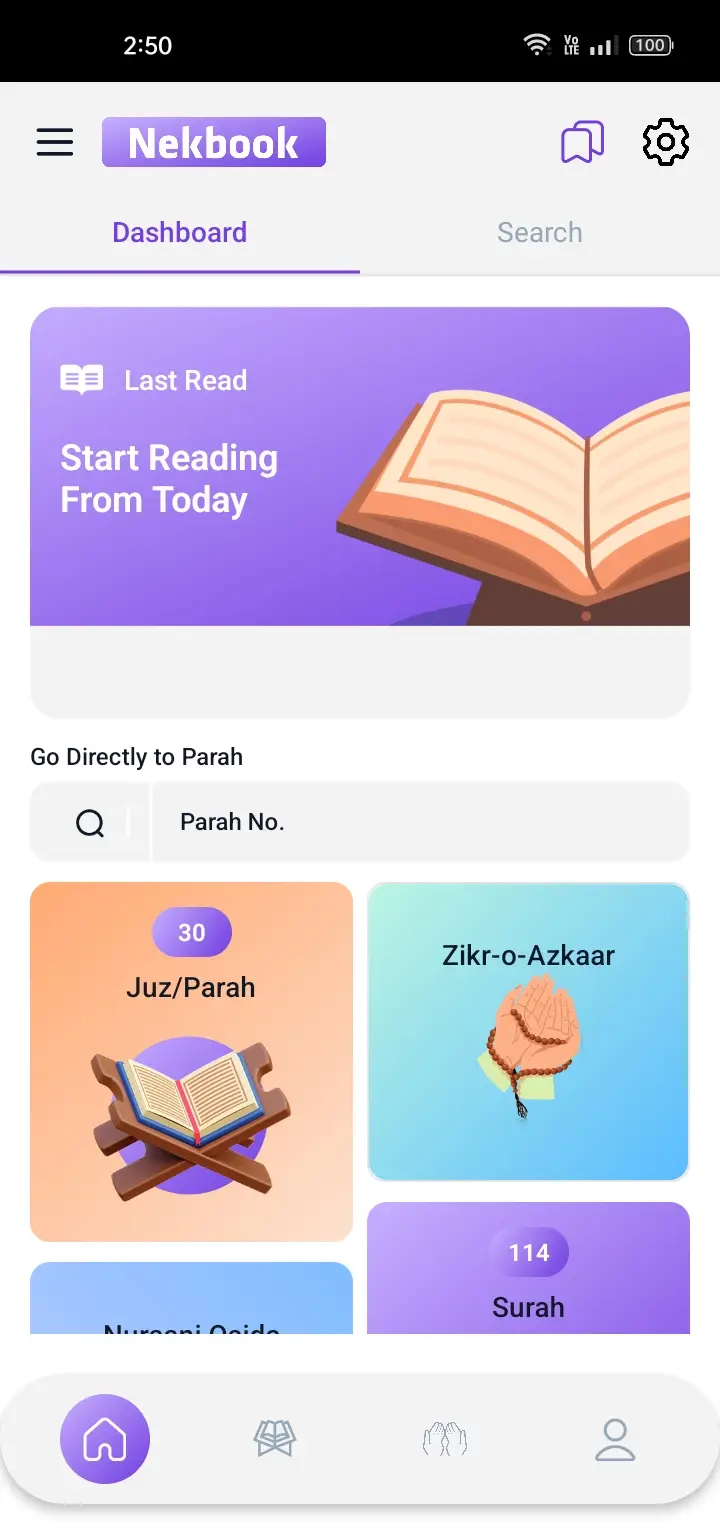Screen dimensions: 720x1522
Task: Select the Dashboard tab
Action: (179, 232)
